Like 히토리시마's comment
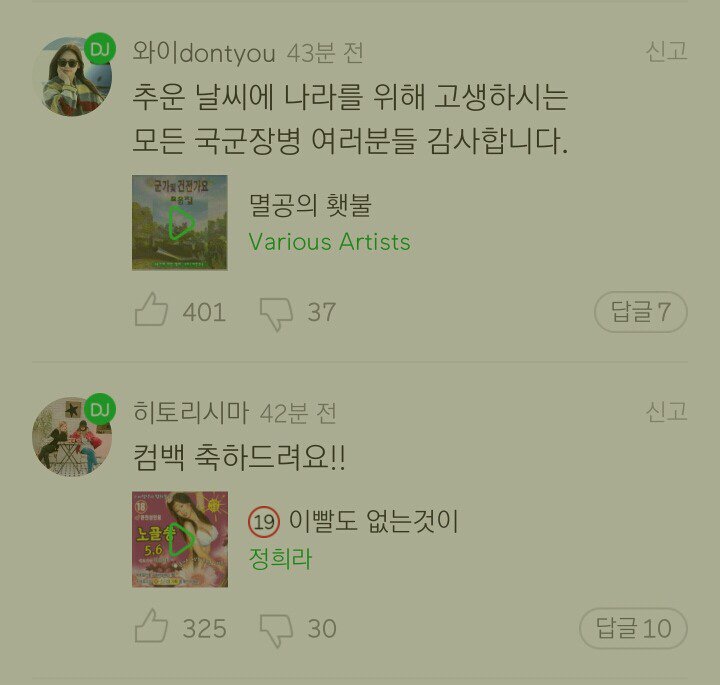 coord(152,629)
